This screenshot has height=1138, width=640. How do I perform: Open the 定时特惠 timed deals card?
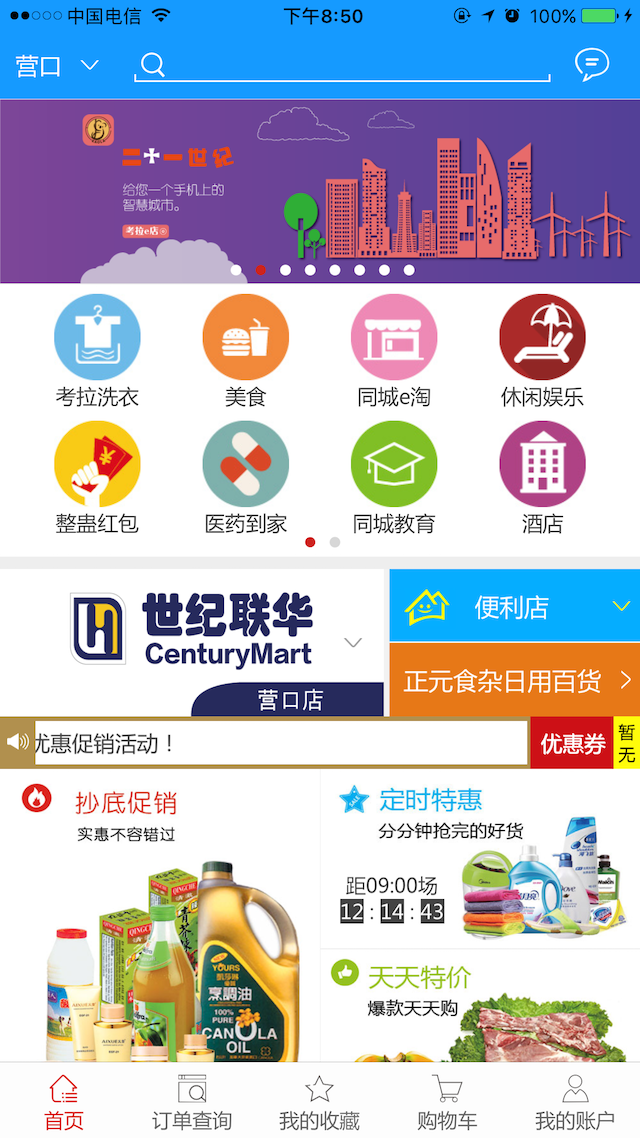point(480,860)
